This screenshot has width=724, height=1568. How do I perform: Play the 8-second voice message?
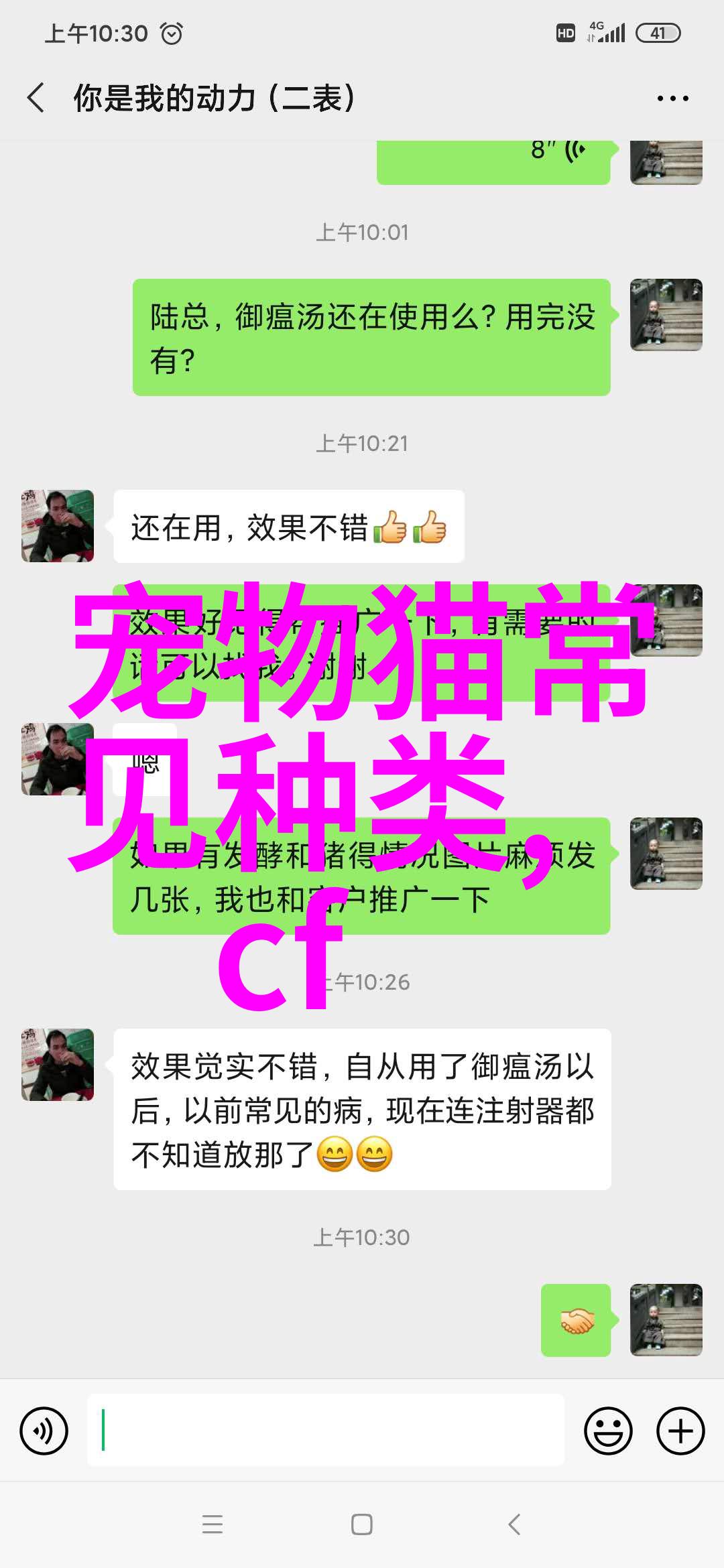(493, 159)
